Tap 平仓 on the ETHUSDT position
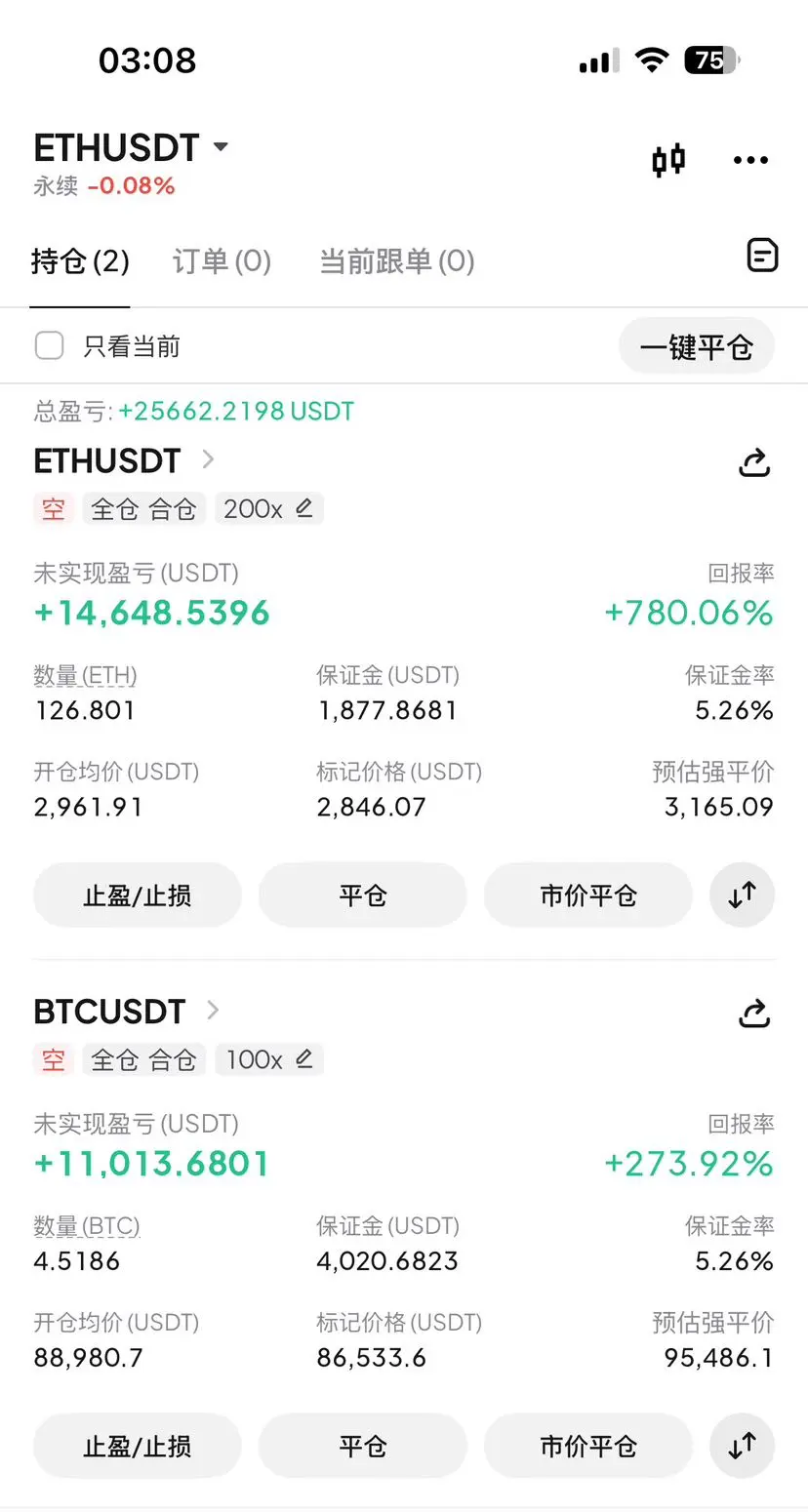This screenshot has height=1512, width=808. tap(362, 895)
